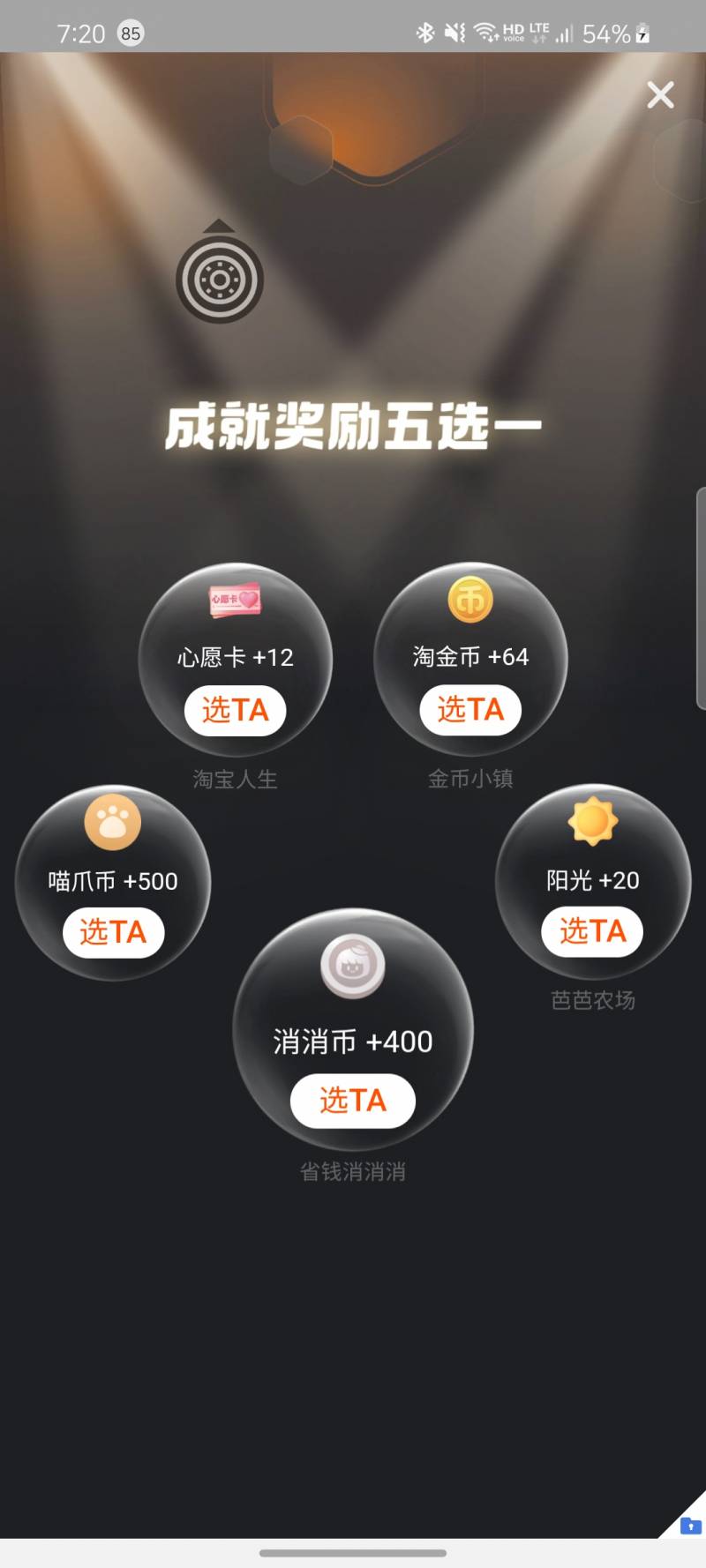Choose the 淘金币 +64 reward
The height and width of the screenshot is (1568, 706).
(x=470, y=709)
